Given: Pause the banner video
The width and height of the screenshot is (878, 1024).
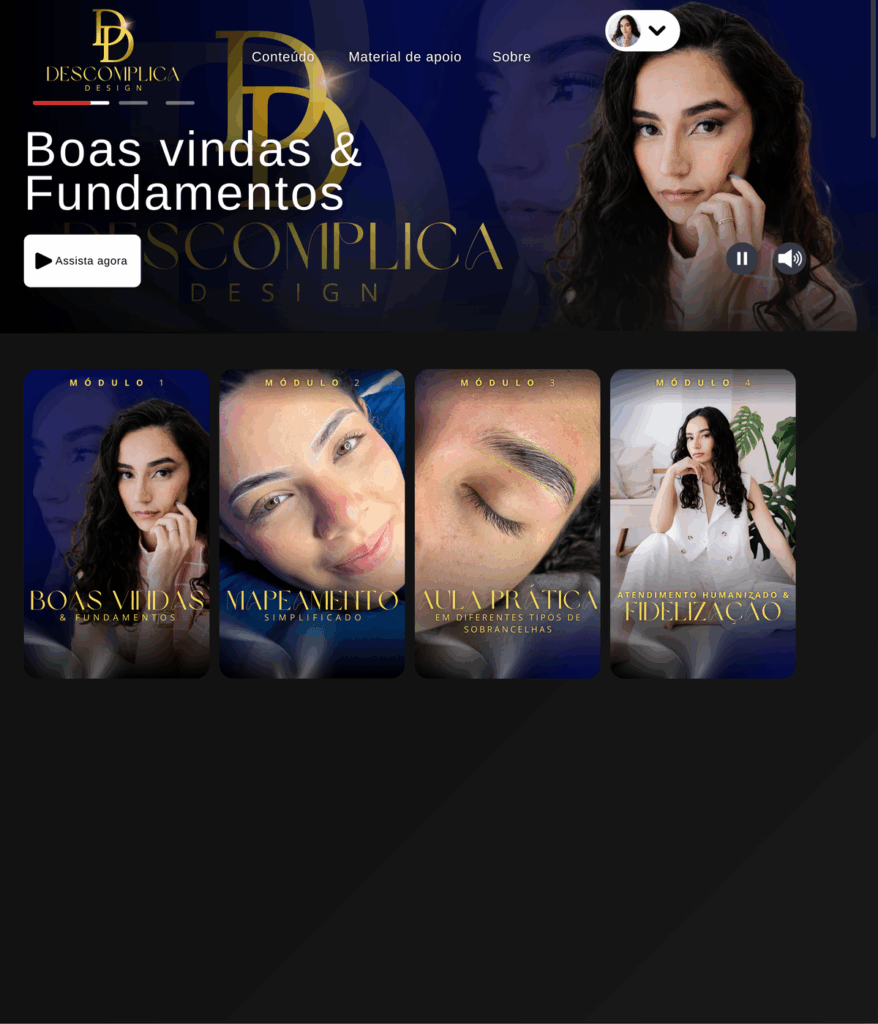Looking at the screenshot, I should point(742,259).
